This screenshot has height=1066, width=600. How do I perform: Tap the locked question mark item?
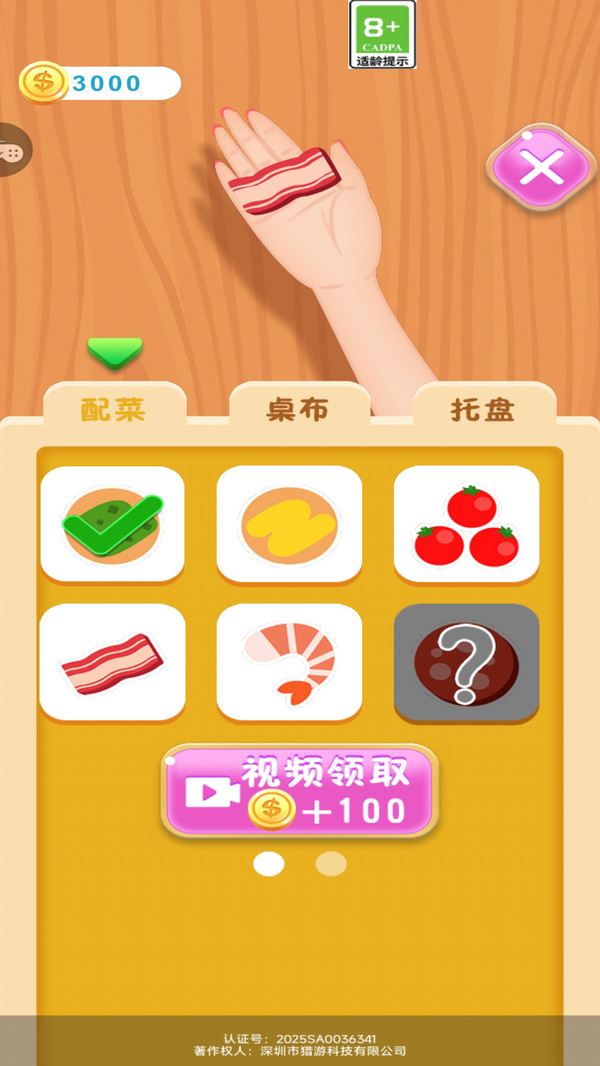coord(467,662)
